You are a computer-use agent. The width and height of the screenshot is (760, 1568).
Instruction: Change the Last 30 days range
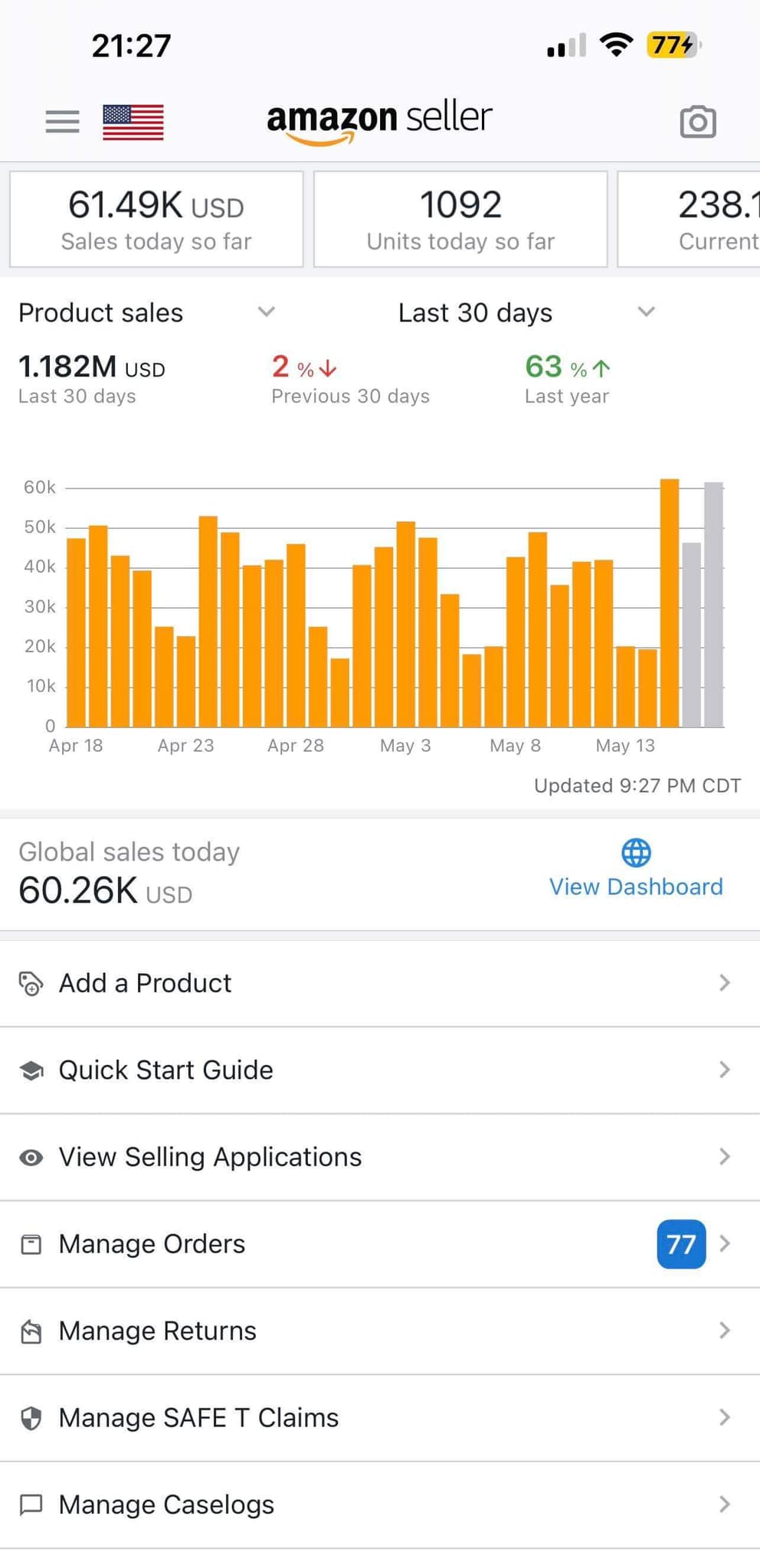point(526,312)
